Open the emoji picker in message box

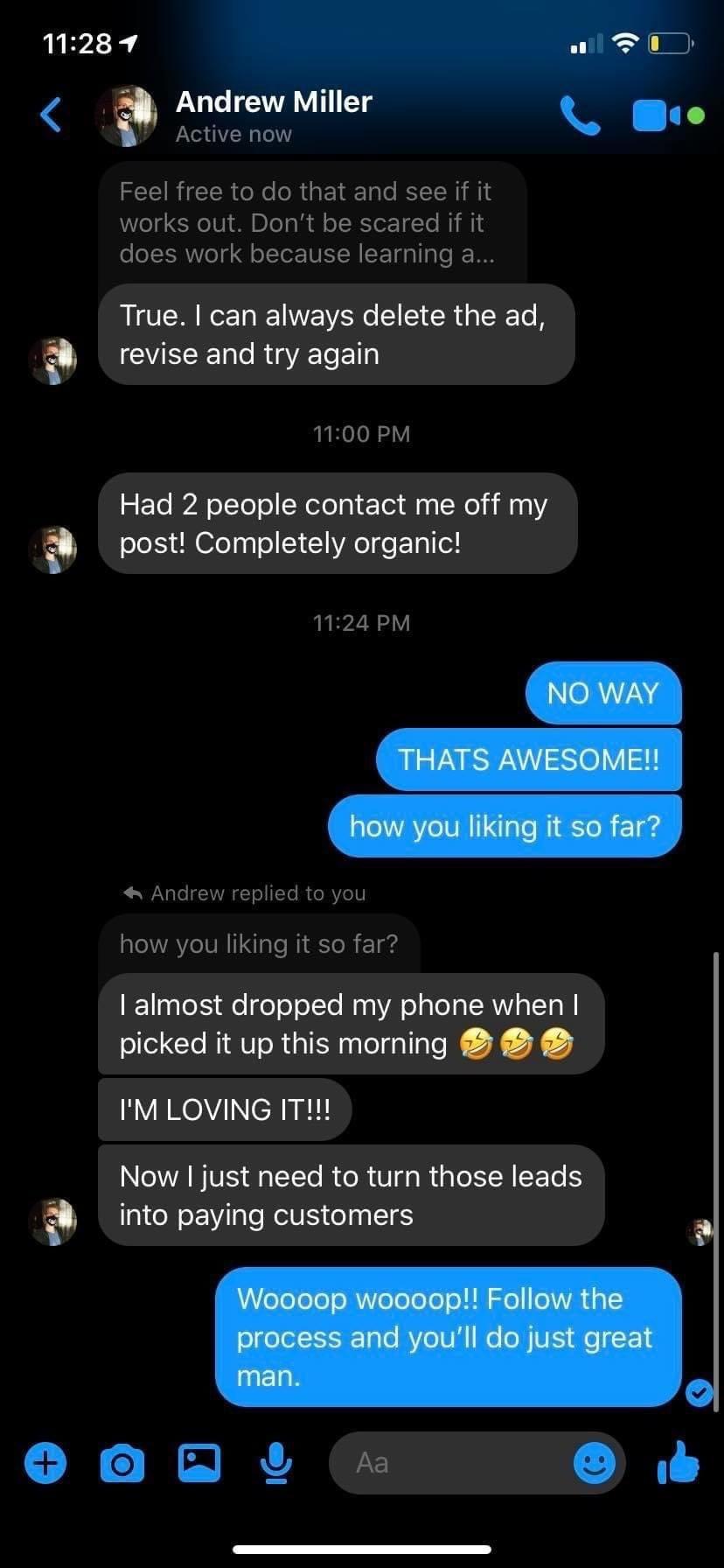click(594, 1462)
